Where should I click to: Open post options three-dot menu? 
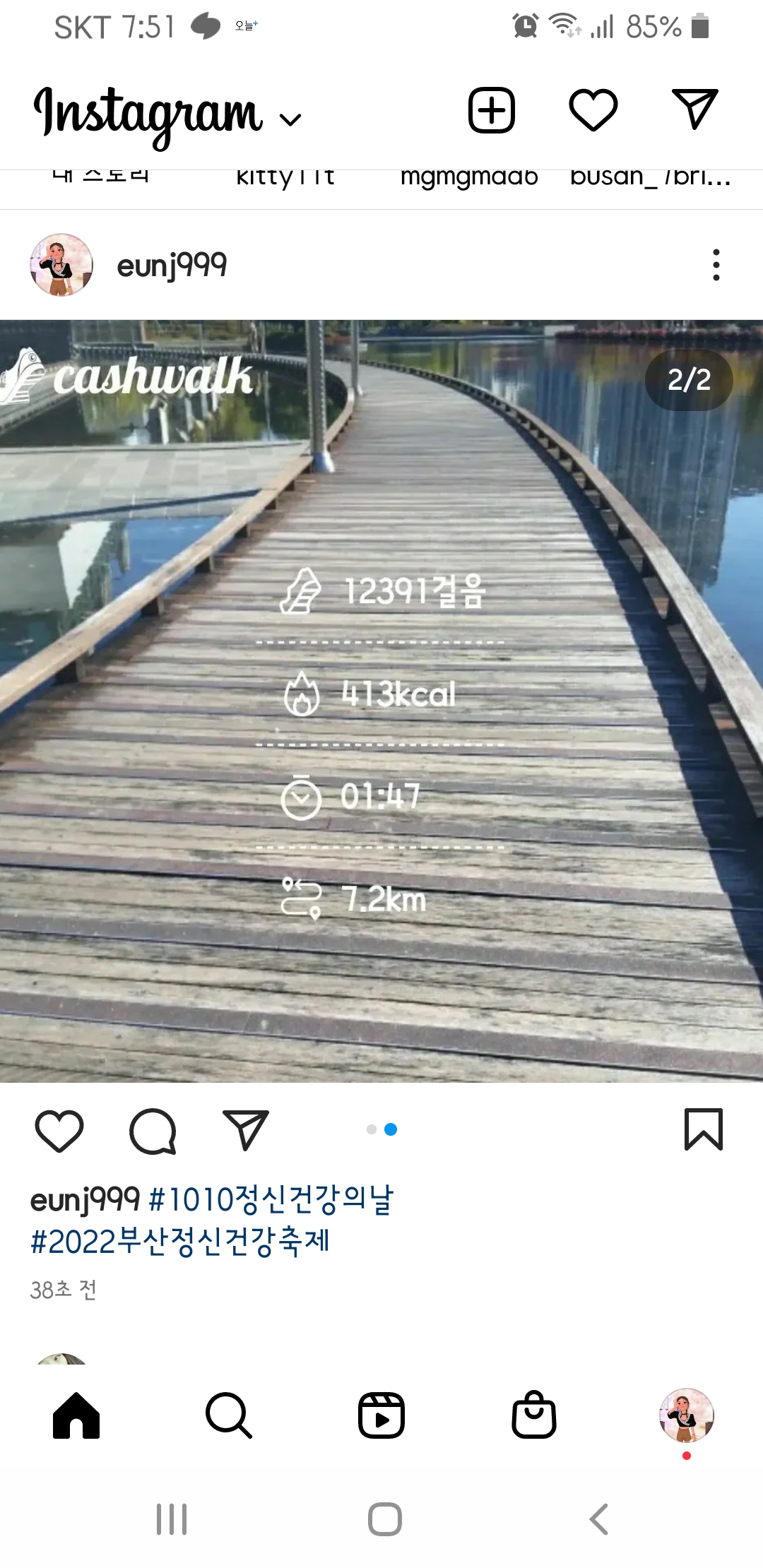(x=716, y=265)
